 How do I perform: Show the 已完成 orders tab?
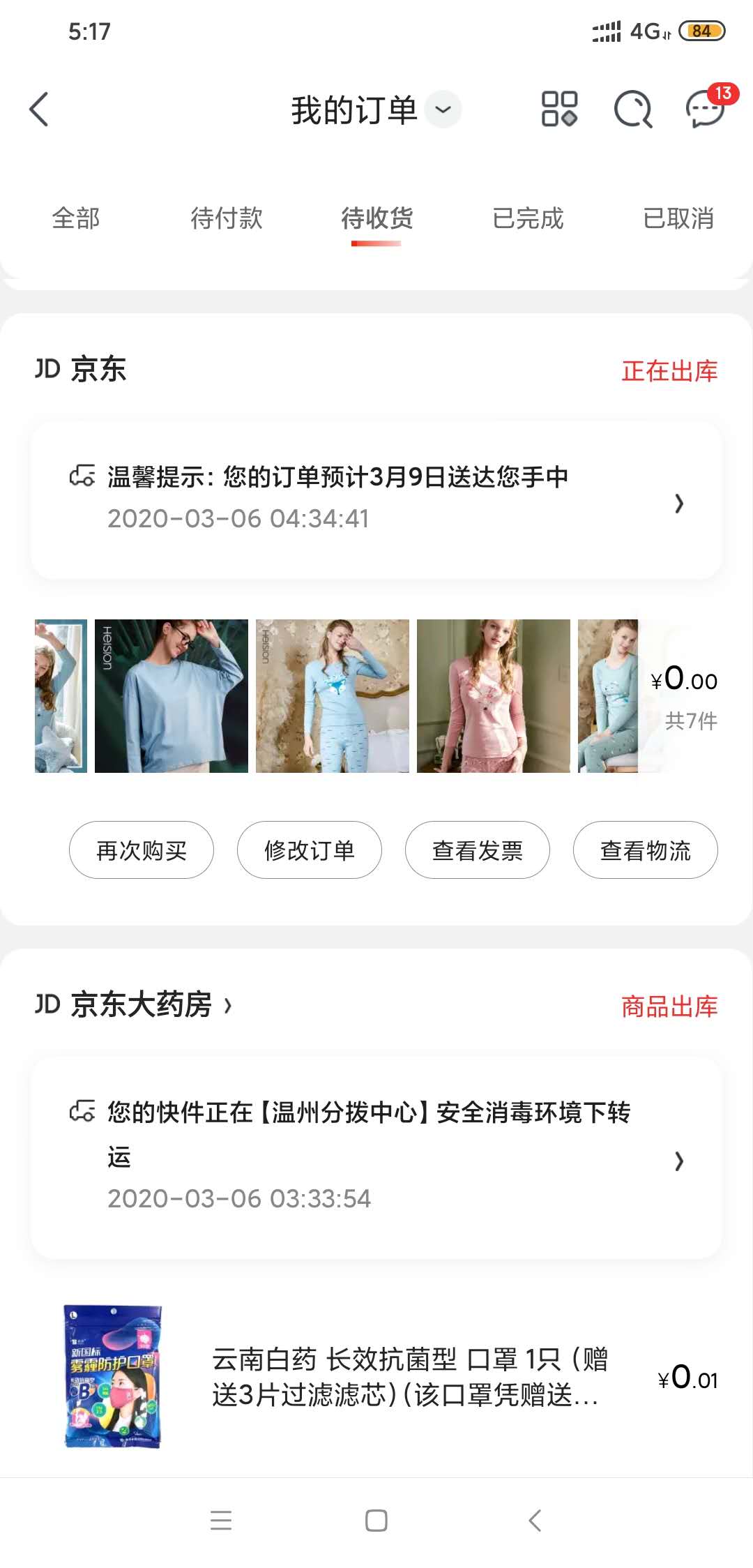click(528, 218)
